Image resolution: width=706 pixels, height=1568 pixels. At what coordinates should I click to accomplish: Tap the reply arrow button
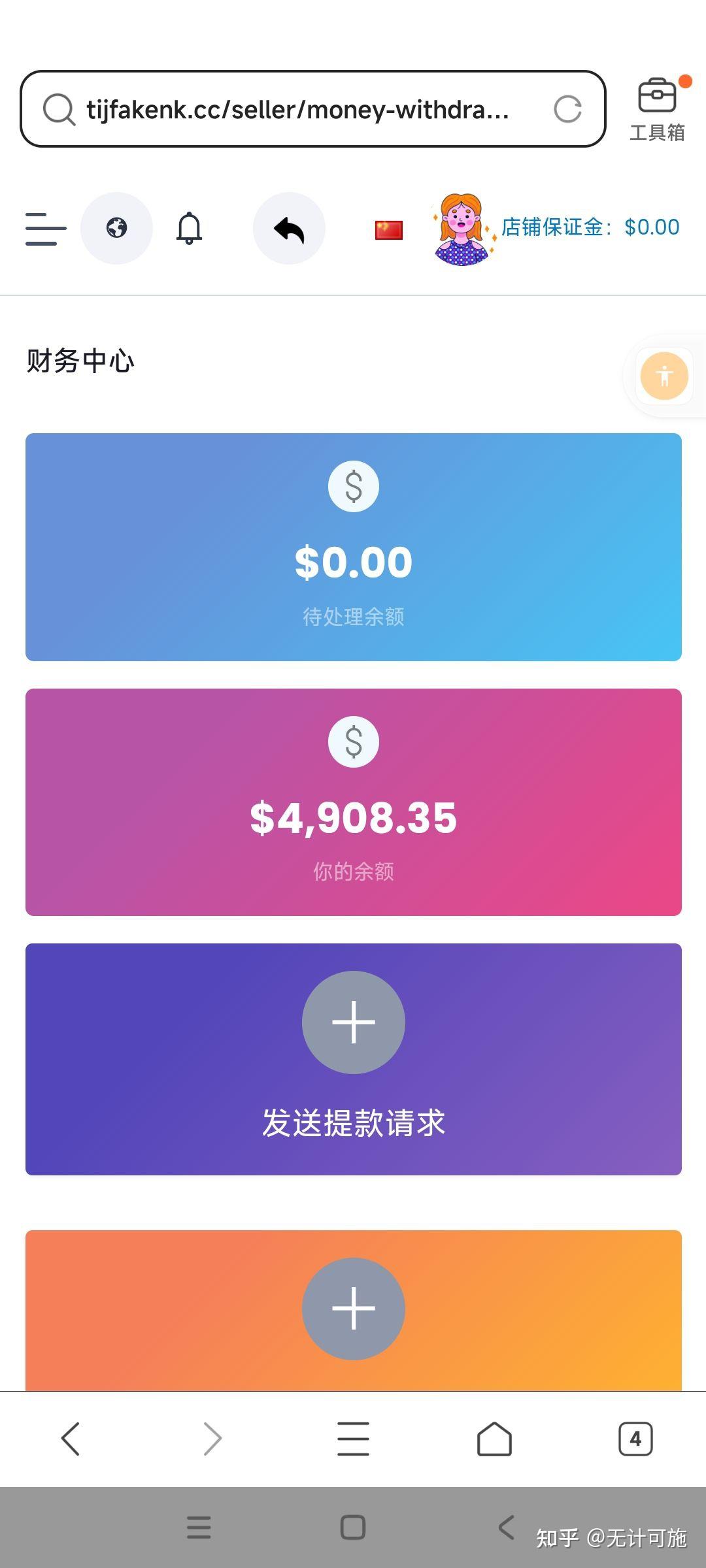(x=289, y=229)
